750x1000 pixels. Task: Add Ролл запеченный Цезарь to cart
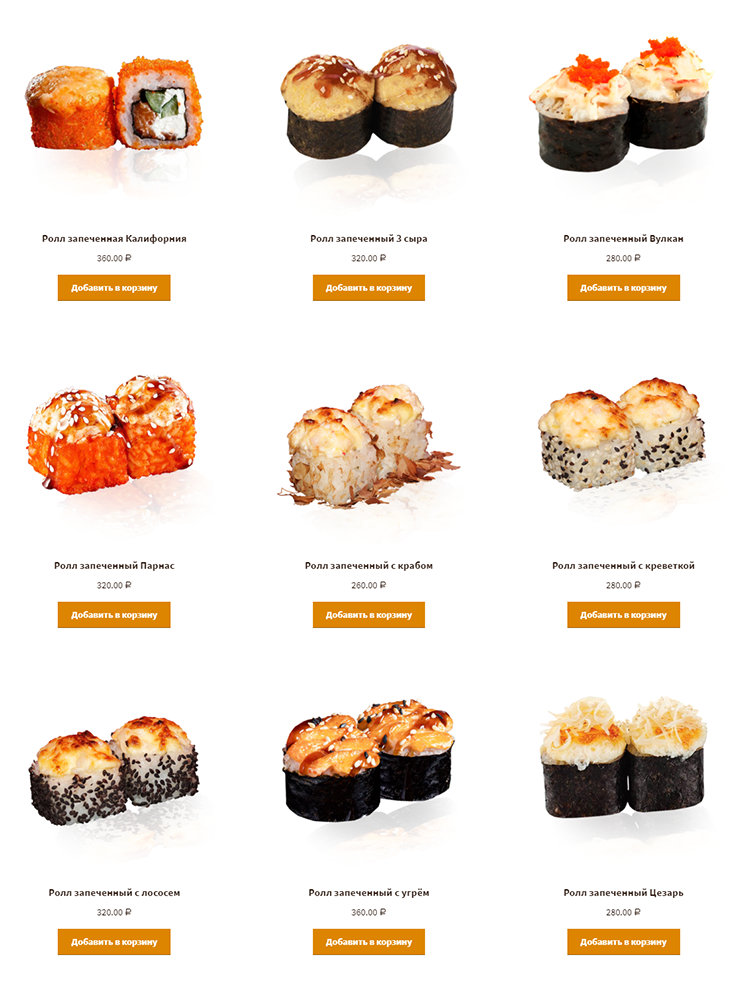623,942
